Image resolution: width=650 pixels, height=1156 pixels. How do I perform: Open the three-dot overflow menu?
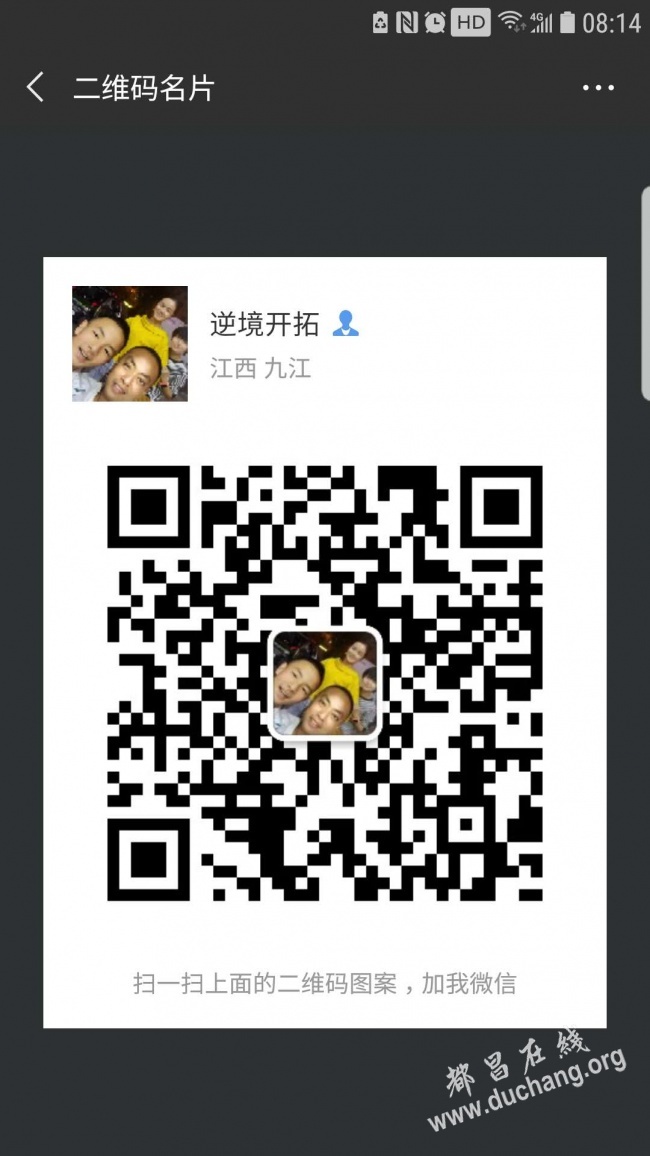click(x=598, y=88)
